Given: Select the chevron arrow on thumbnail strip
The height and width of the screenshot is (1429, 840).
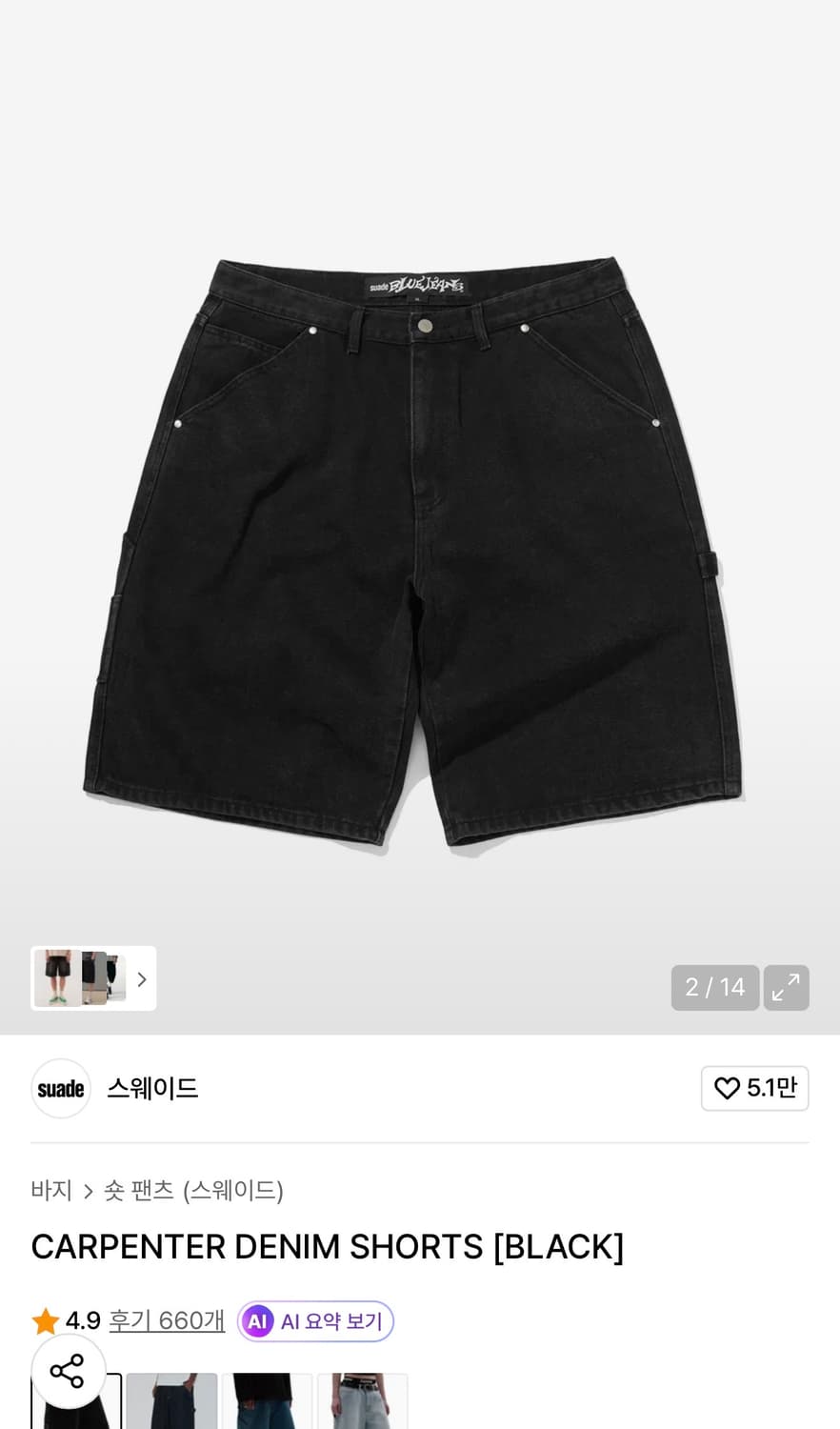Looking at the screenshot, I should pyautogui.click(x=141, y=978).
